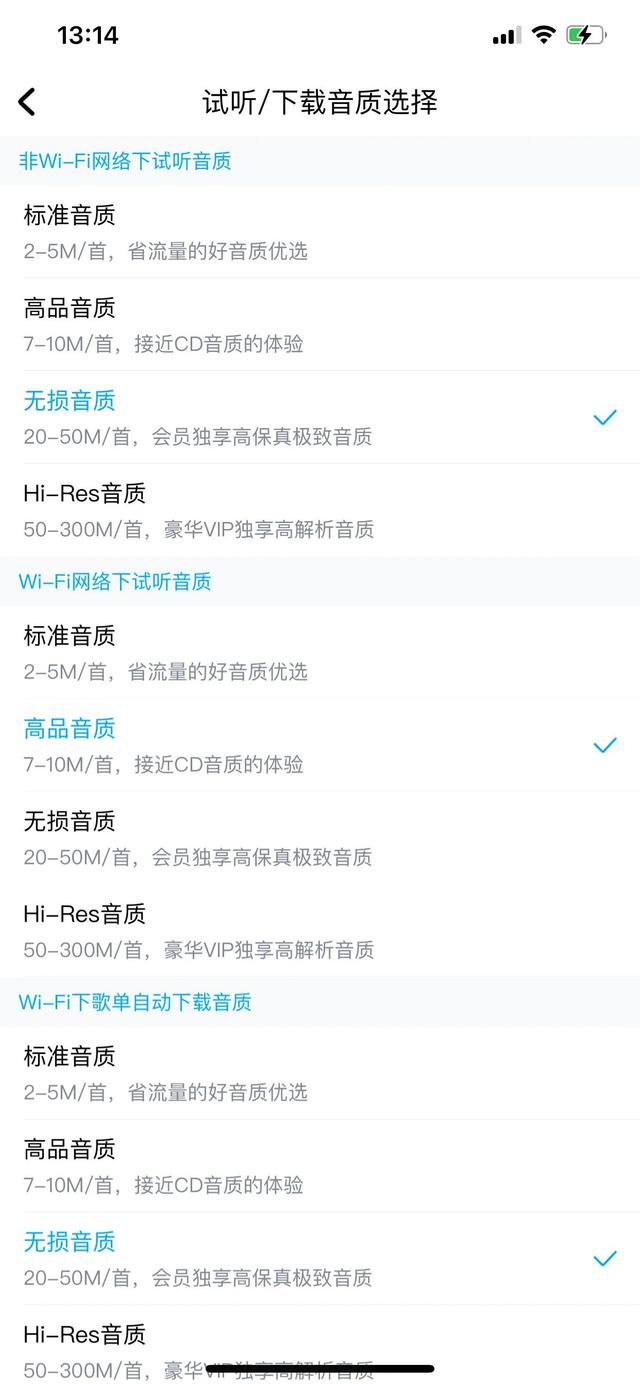Select 标准音质 under 非Wi-Fi网络下试听音质

pos(320,231)
